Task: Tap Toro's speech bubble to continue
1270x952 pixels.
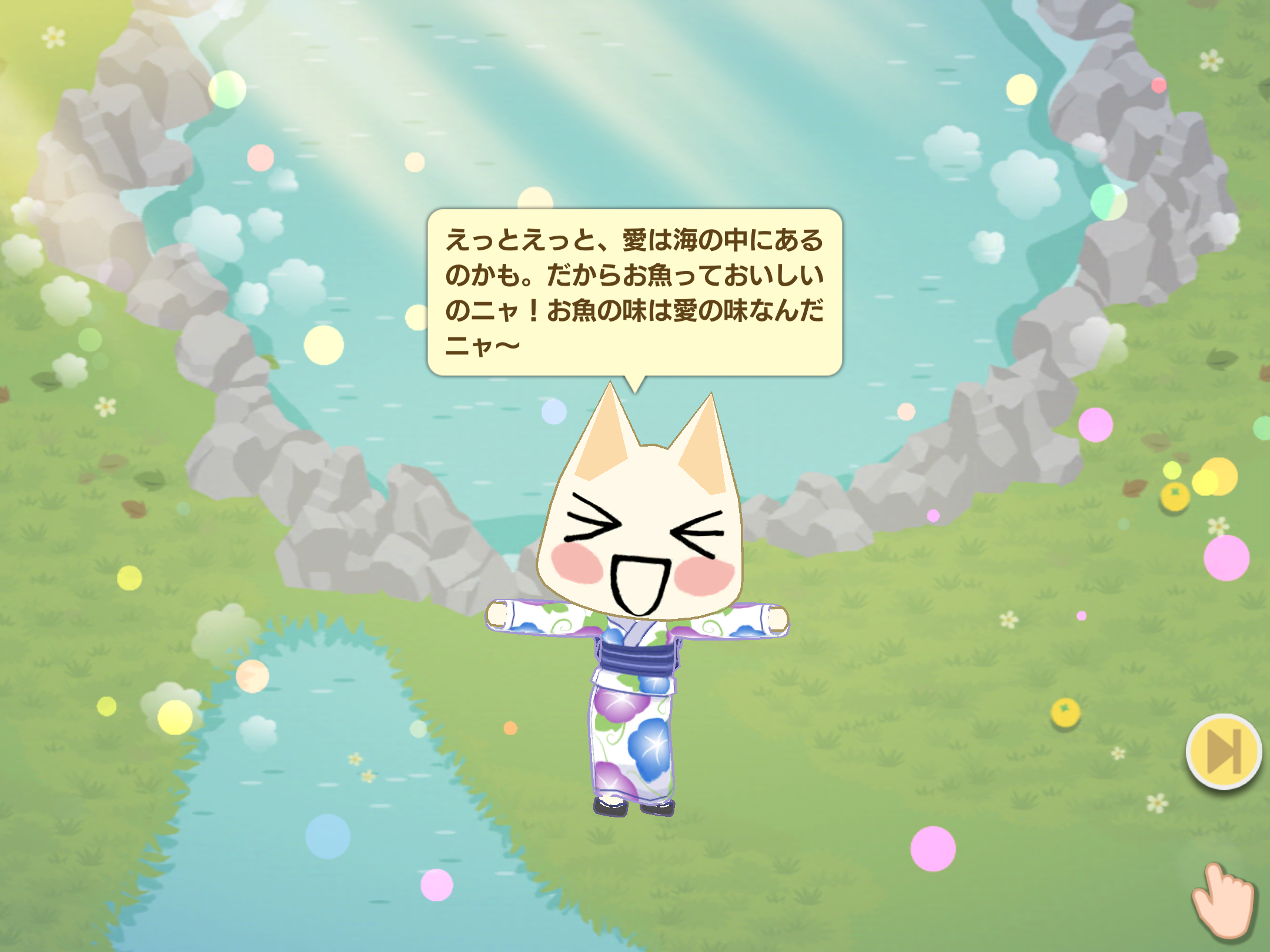Action: pyautogui.click(x=634, y=292)
